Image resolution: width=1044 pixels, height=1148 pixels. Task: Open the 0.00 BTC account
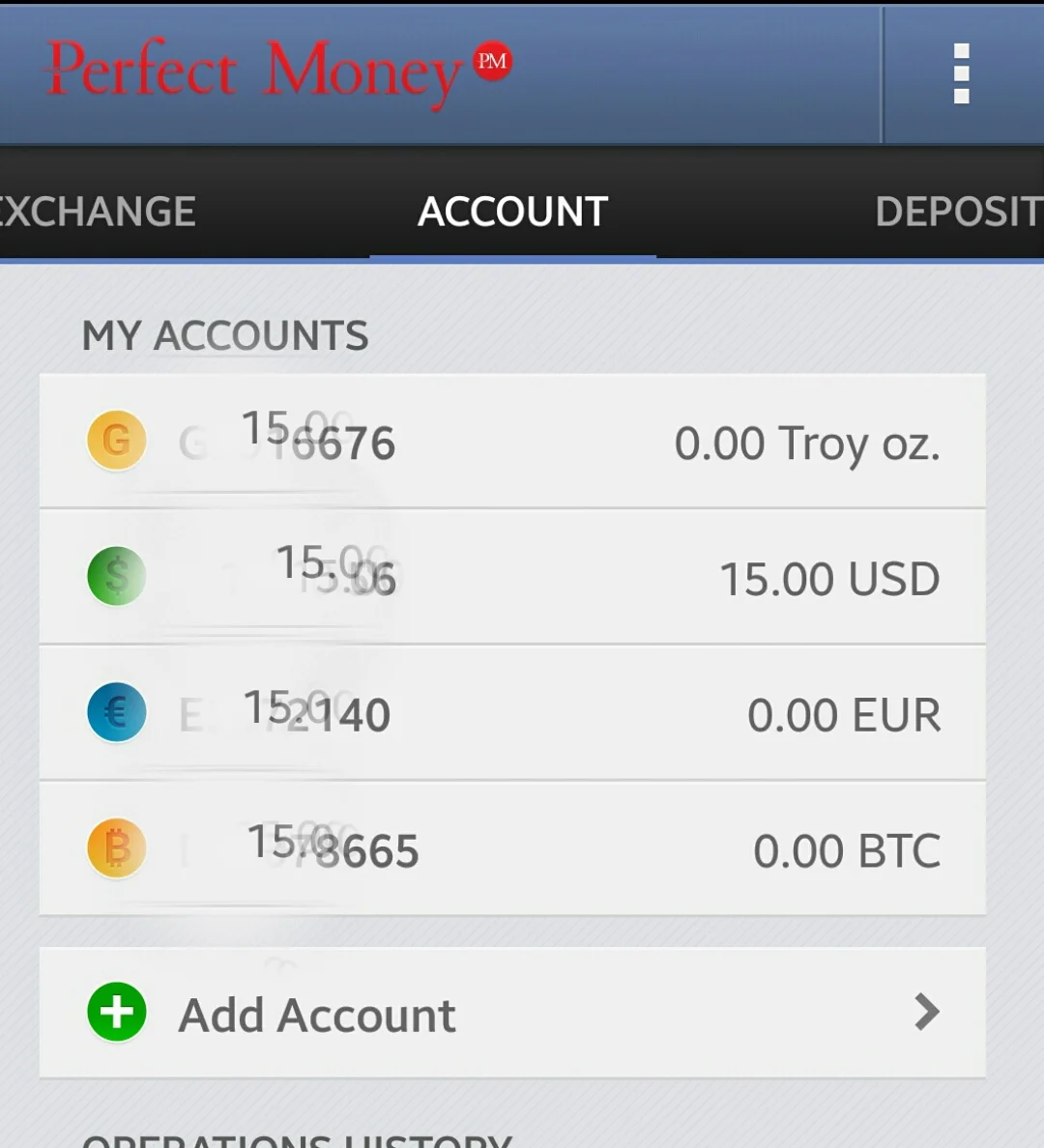[512, 849]
